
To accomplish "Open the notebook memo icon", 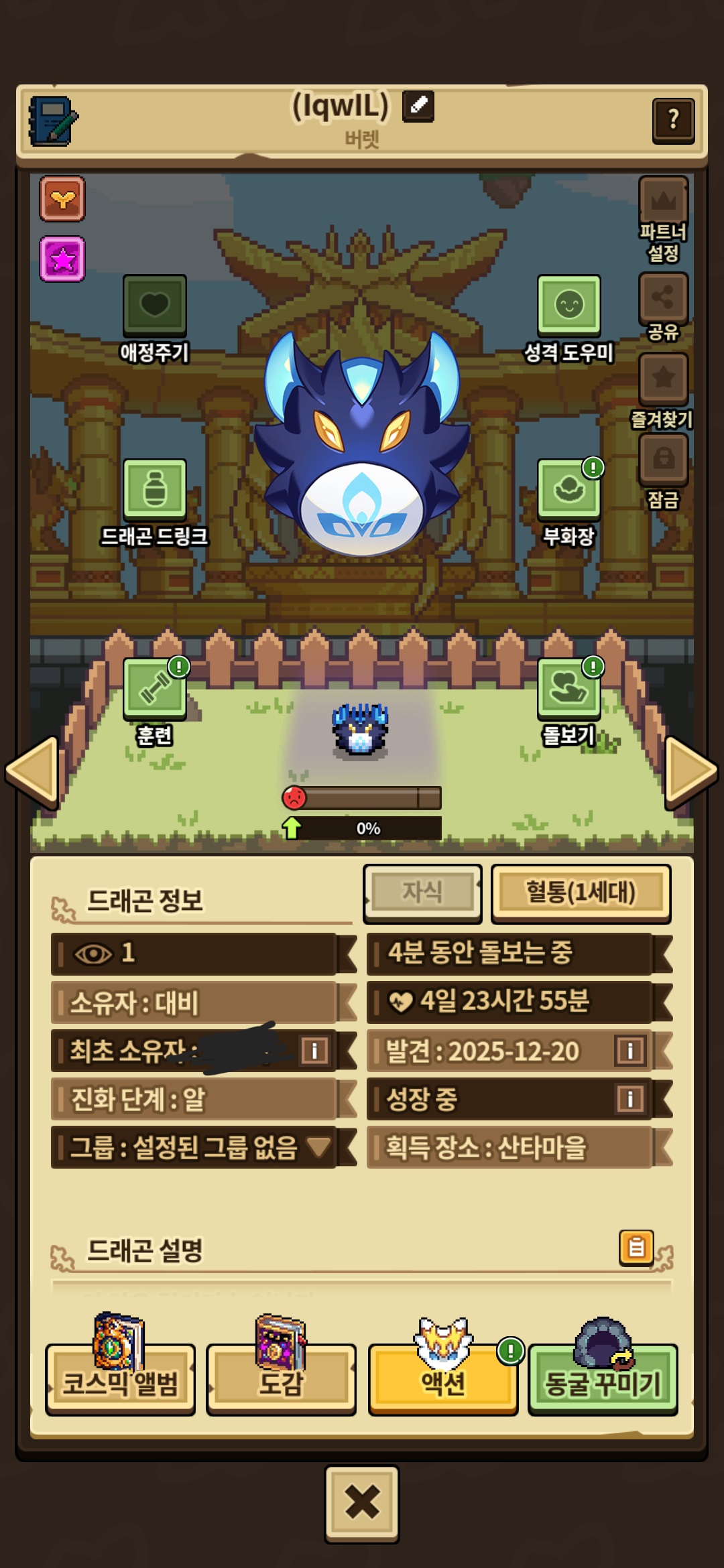I will click(53, 121).
